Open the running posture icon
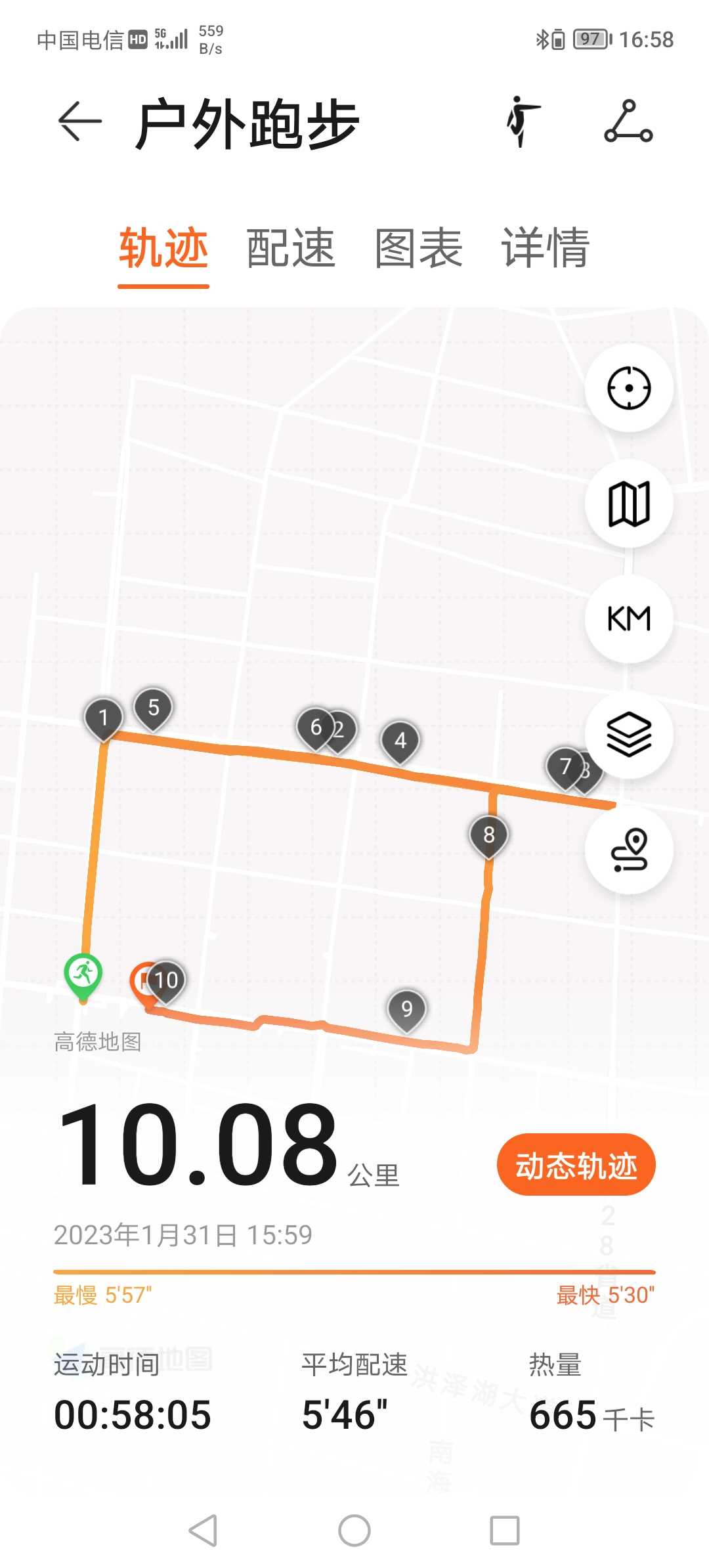The image size is (709, 1568). point(523,121)
